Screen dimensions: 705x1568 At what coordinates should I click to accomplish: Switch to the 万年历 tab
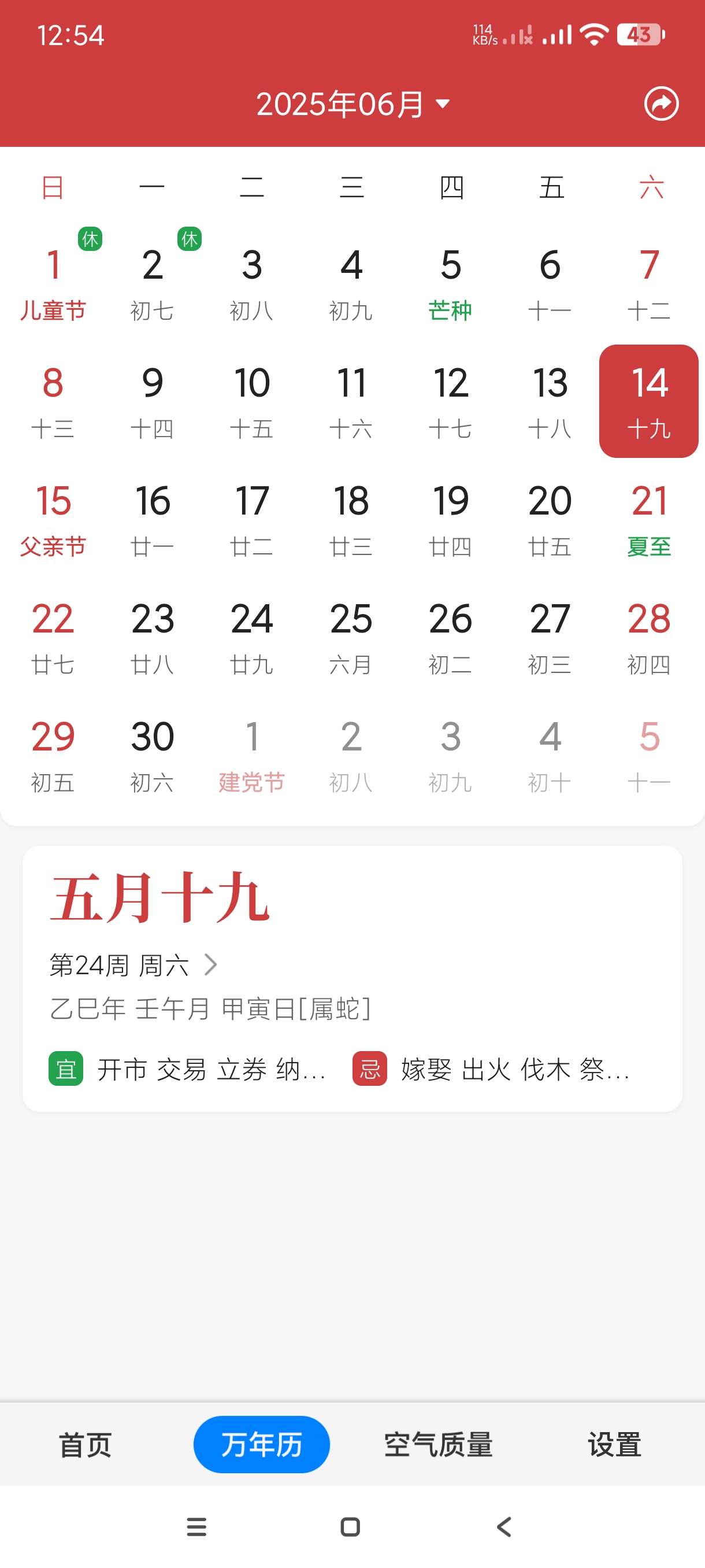(262, 1444)
